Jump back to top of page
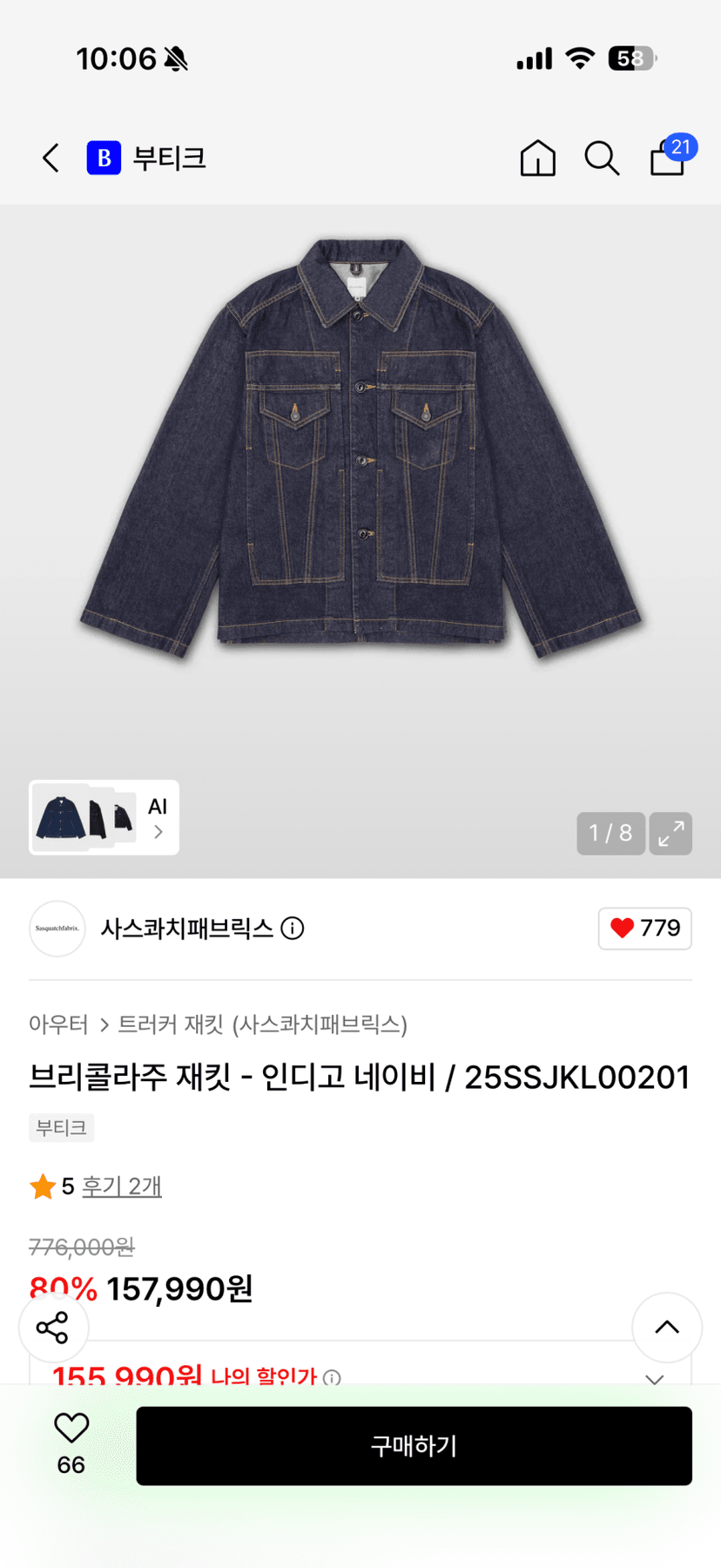Image resolution: width=721 pixels, height=1568 pixels. [x=667, y=1328]
